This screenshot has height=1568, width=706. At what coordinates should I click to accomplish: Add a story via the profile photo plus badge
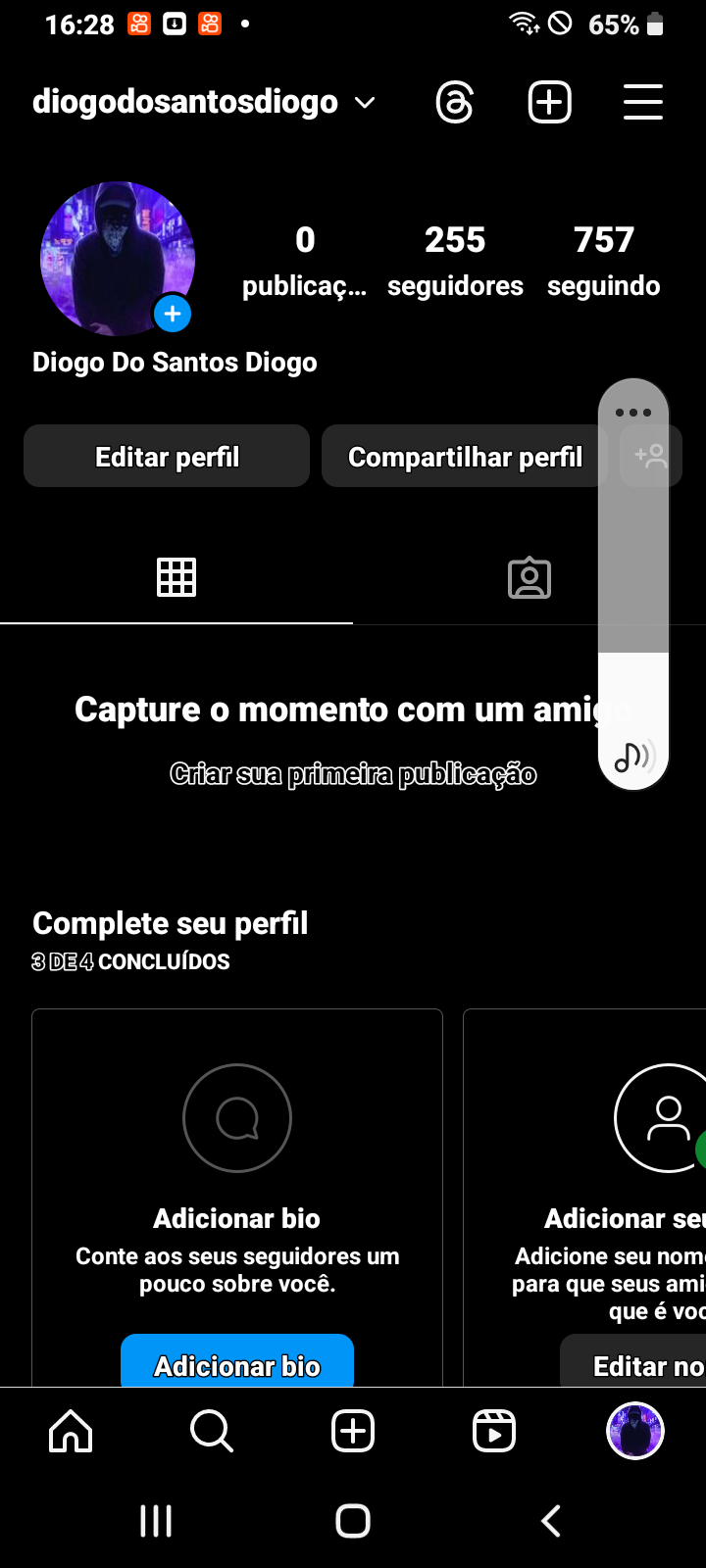click(x=173, y=314)
